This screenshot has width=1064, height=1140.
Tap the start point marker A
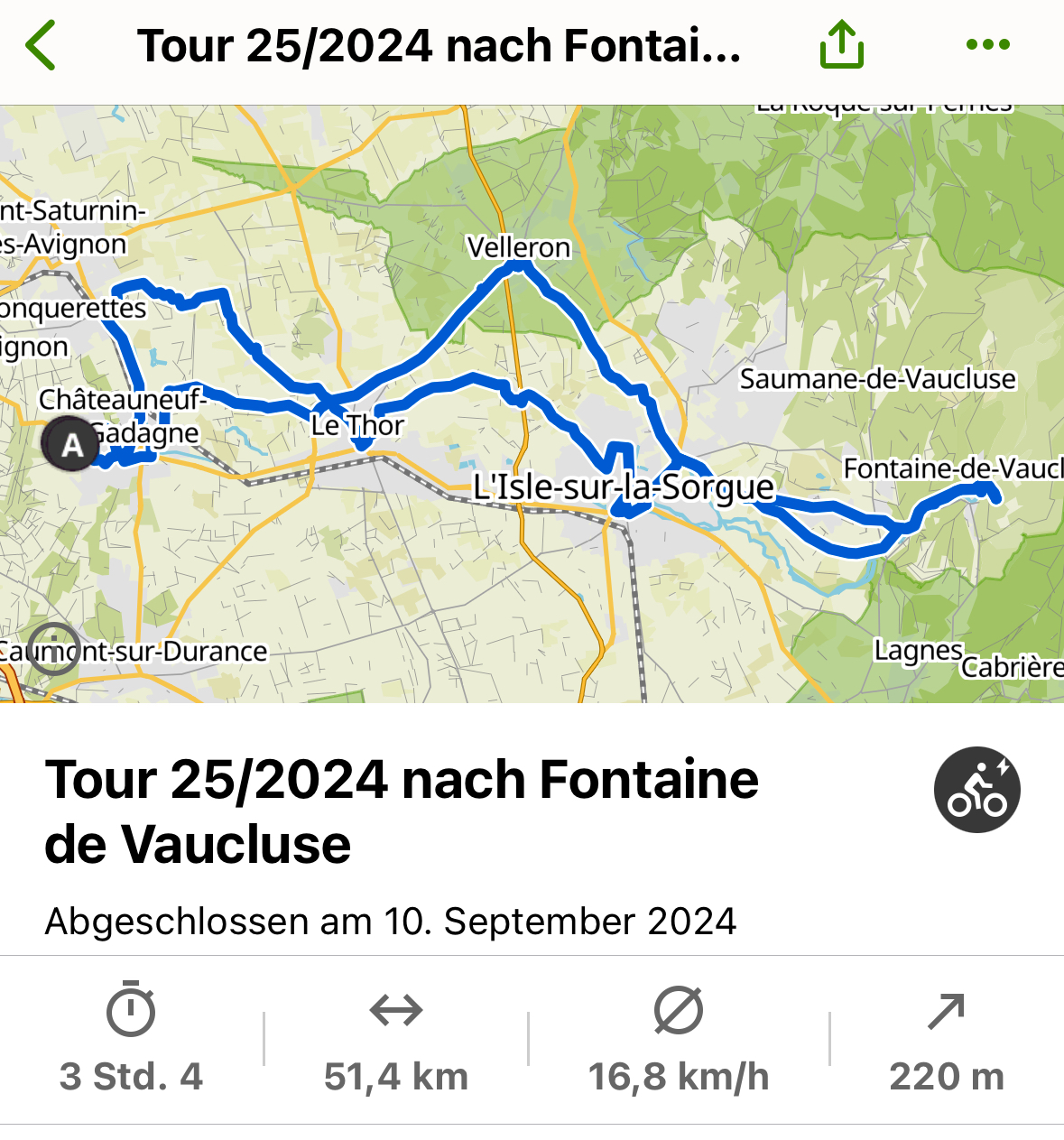coord(72,444)
